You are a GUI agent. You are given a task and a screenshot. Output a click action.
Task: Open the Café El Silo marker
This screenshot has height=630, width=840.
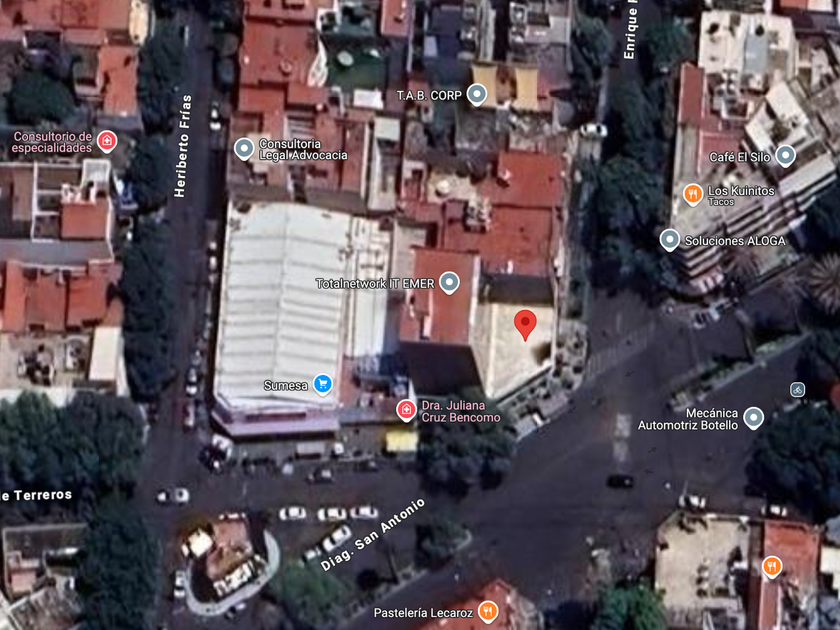click(785, 156)
